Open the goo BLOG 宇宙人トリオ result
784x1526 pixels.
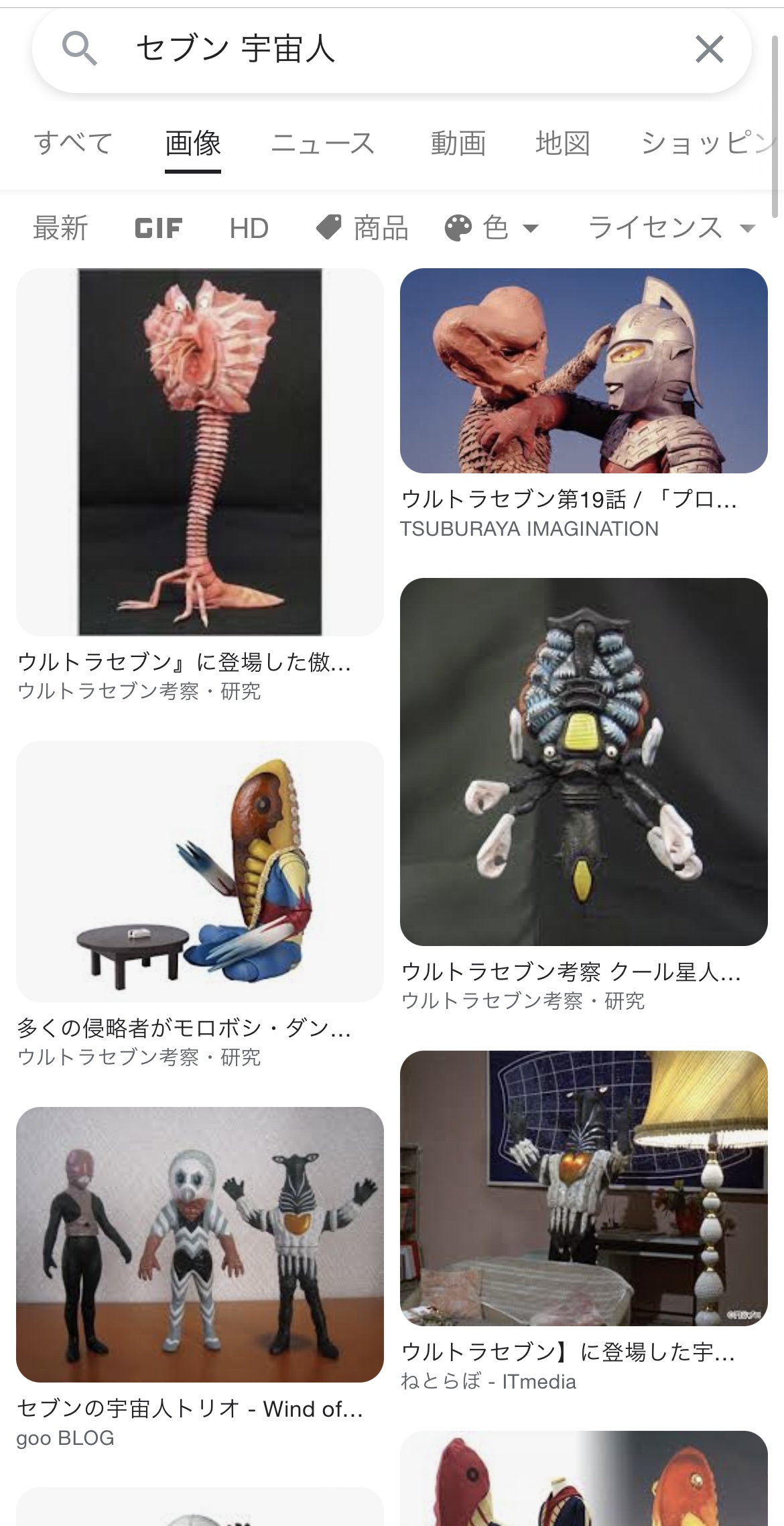coord(200,1244)
